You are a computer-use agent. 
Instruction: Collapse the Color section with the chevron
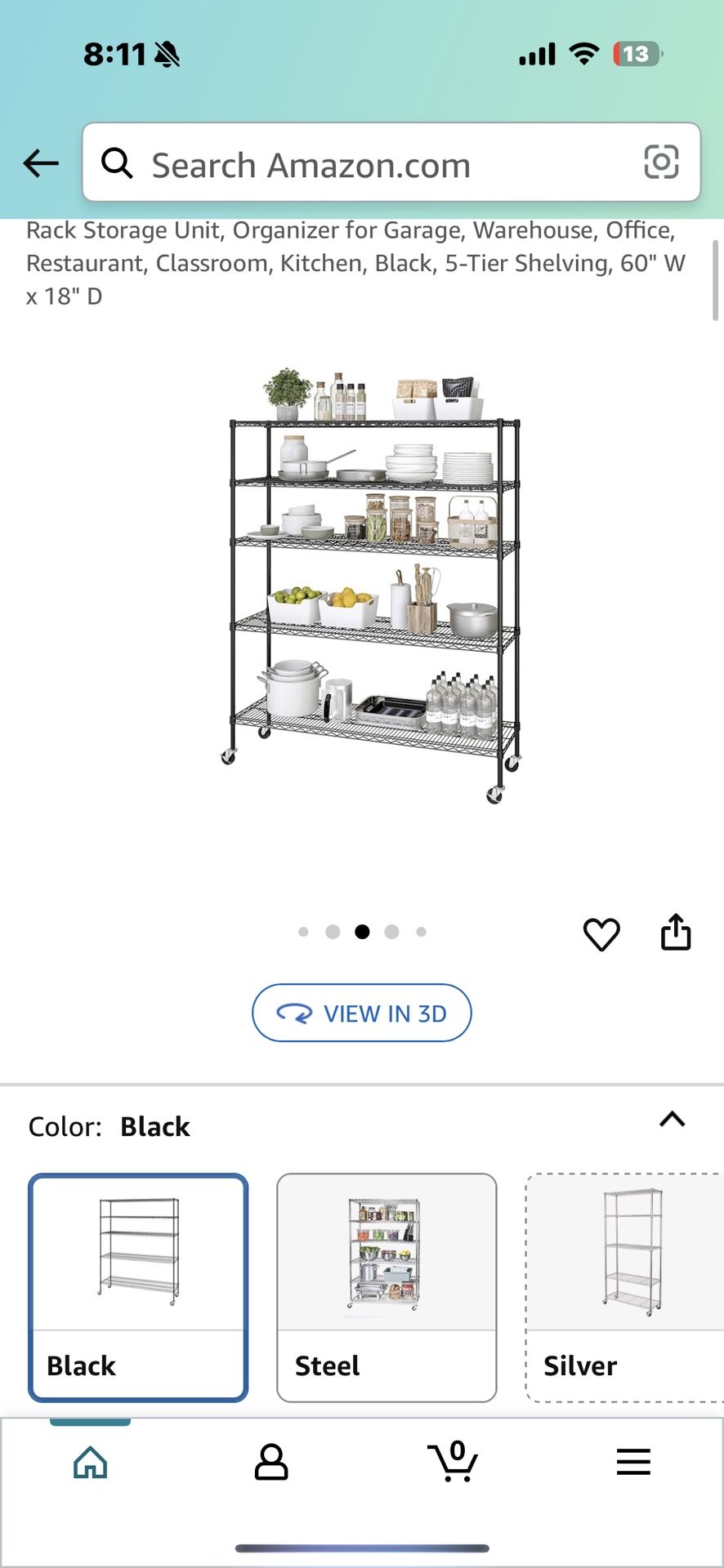(672, 1120)
